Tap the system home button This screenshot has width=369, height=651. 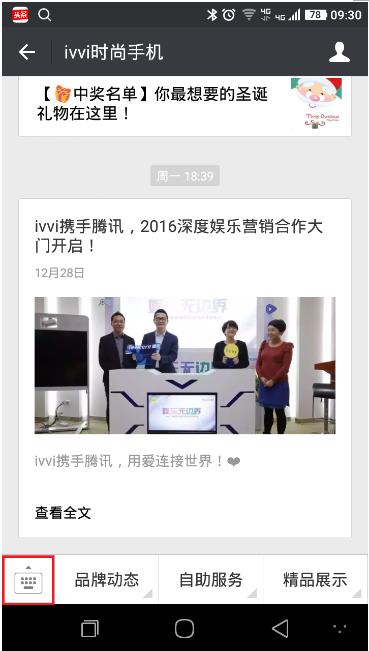click(x=184, y=629)
